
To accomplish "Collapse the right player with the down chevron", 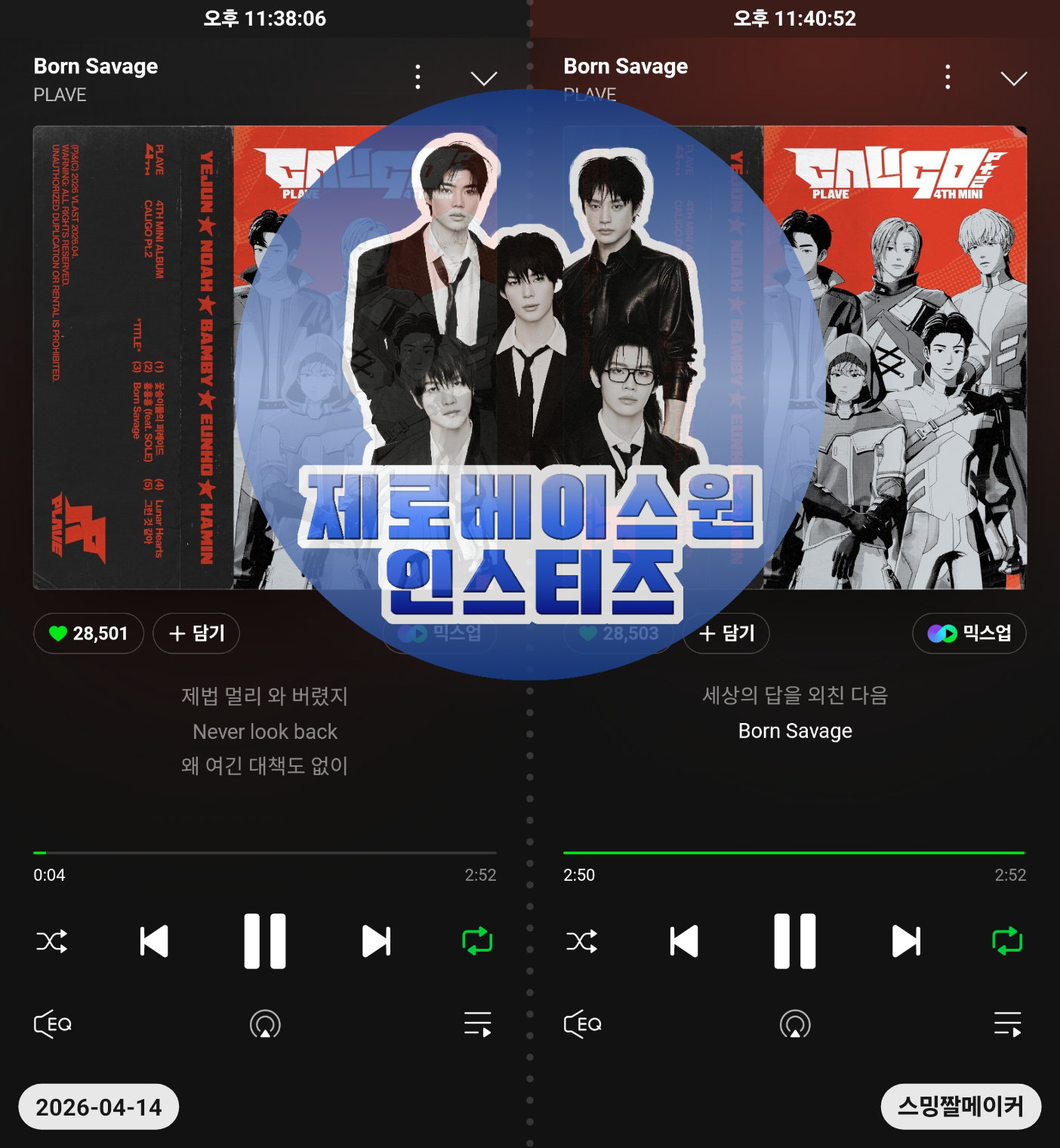I will click(x=1014, y=78).
